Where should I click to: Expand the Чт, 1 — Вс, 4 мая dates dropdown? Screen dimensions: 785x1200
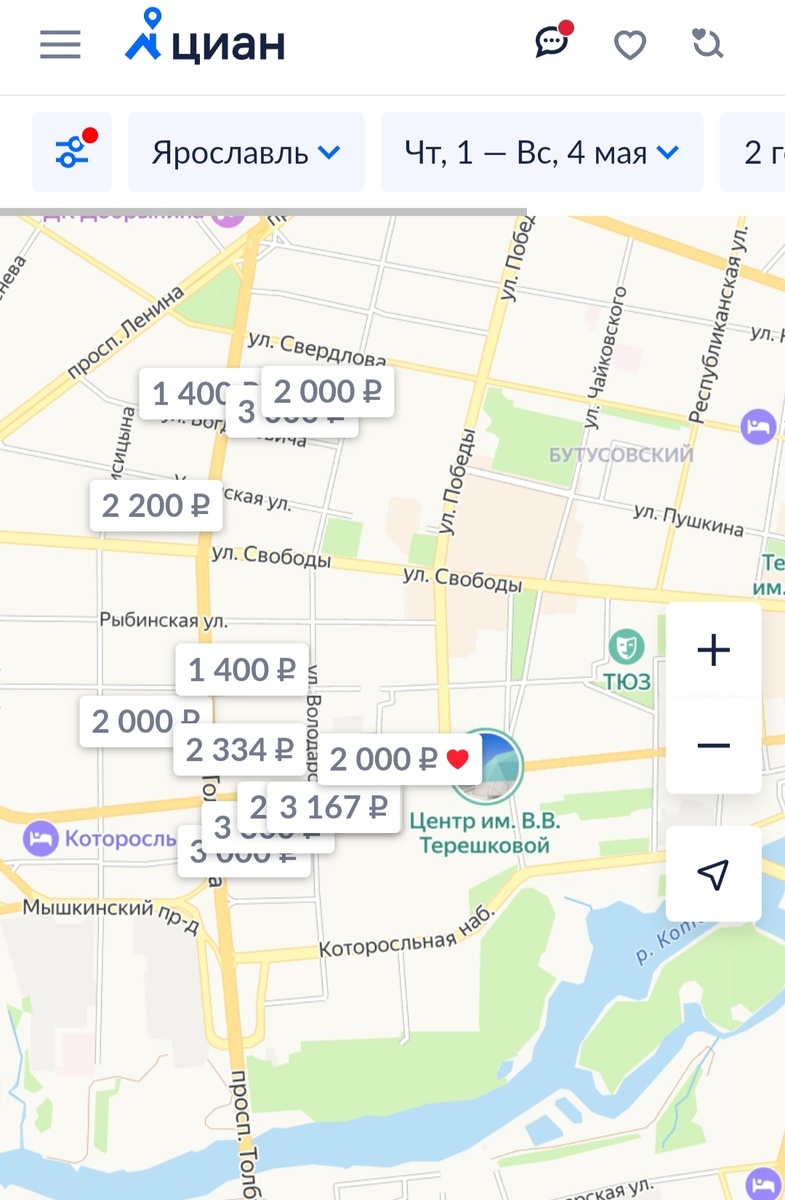point(541,151)
